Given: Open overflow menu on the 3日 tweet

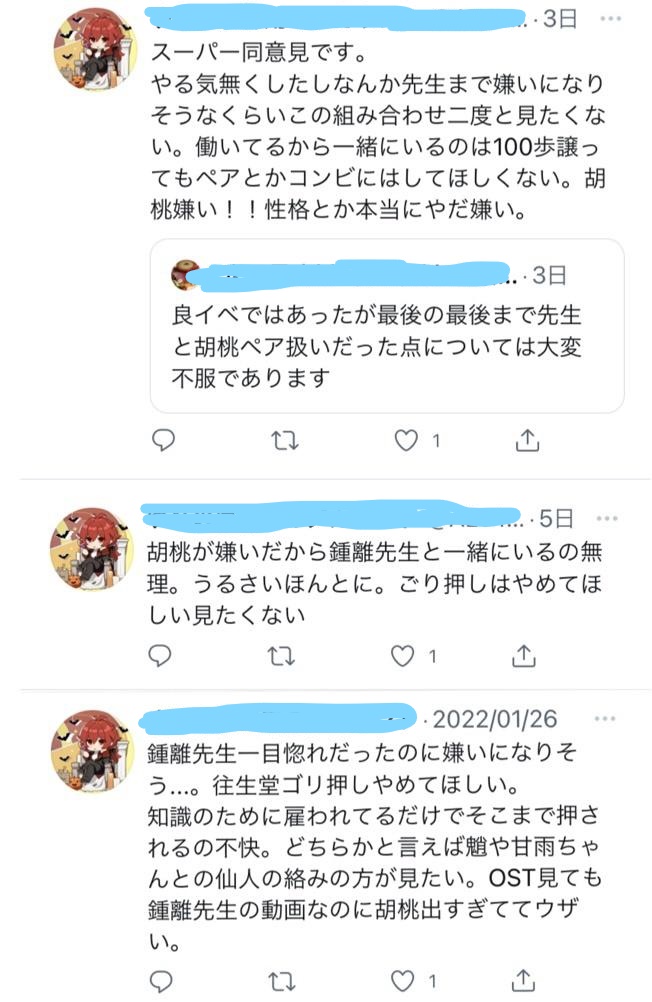Looking at the screenshot, I should (605, 20).
